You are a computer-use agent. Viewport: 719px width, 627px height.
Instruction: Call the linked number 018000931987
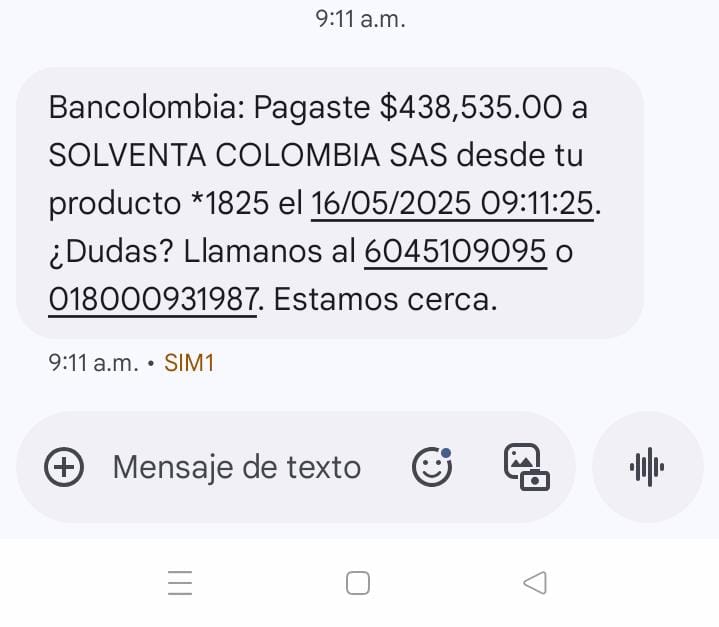coord(153,298)
